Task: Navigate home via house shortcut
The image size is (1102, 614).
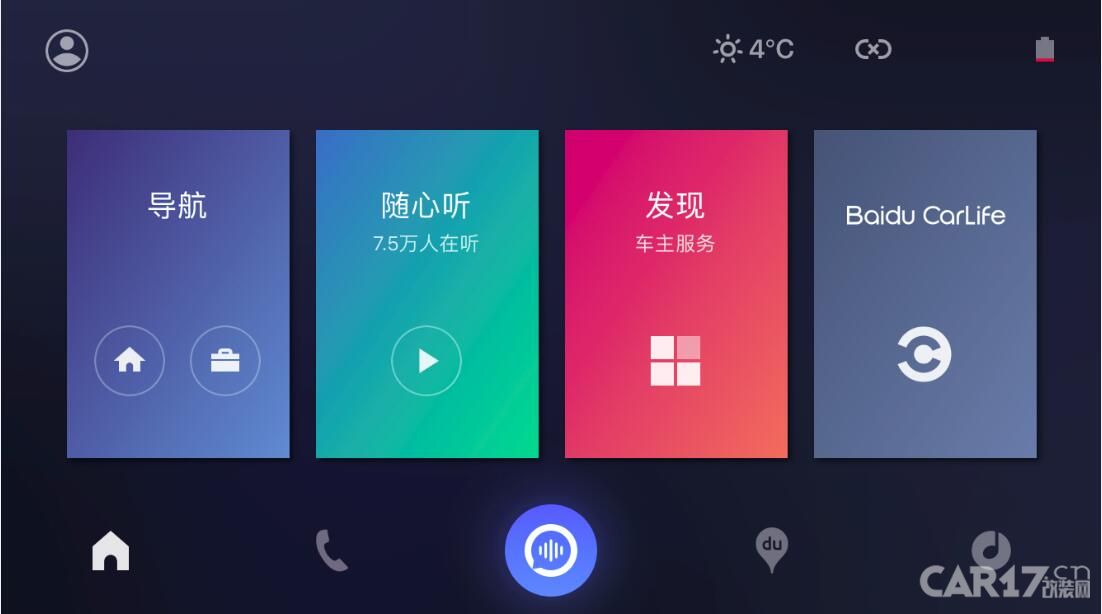Action: click(x=129, y=361)
